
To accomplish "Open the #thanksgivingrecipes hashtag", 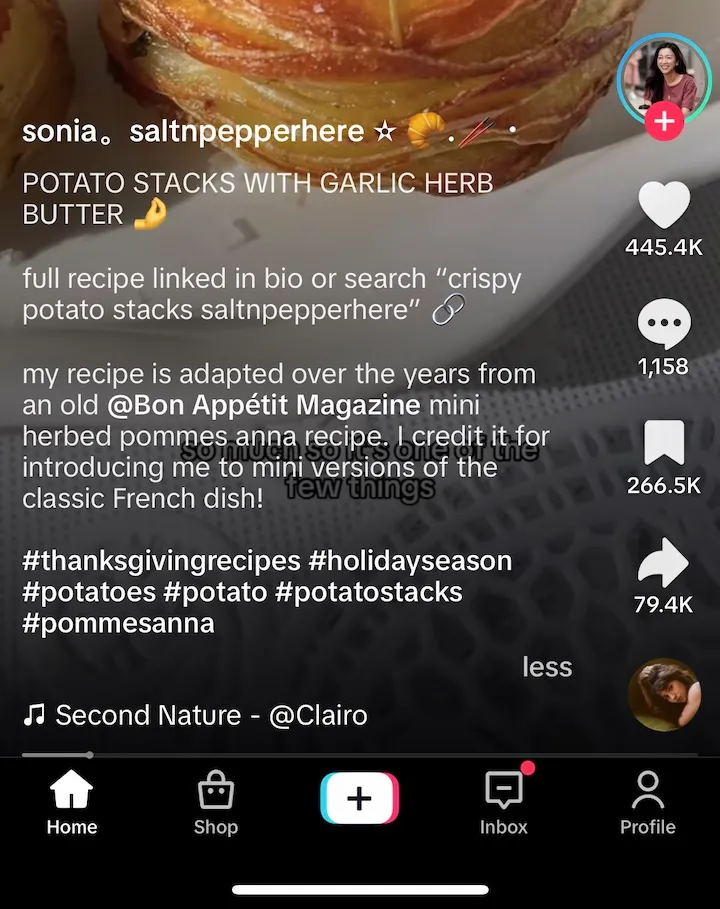I will (x=161, y=559).
